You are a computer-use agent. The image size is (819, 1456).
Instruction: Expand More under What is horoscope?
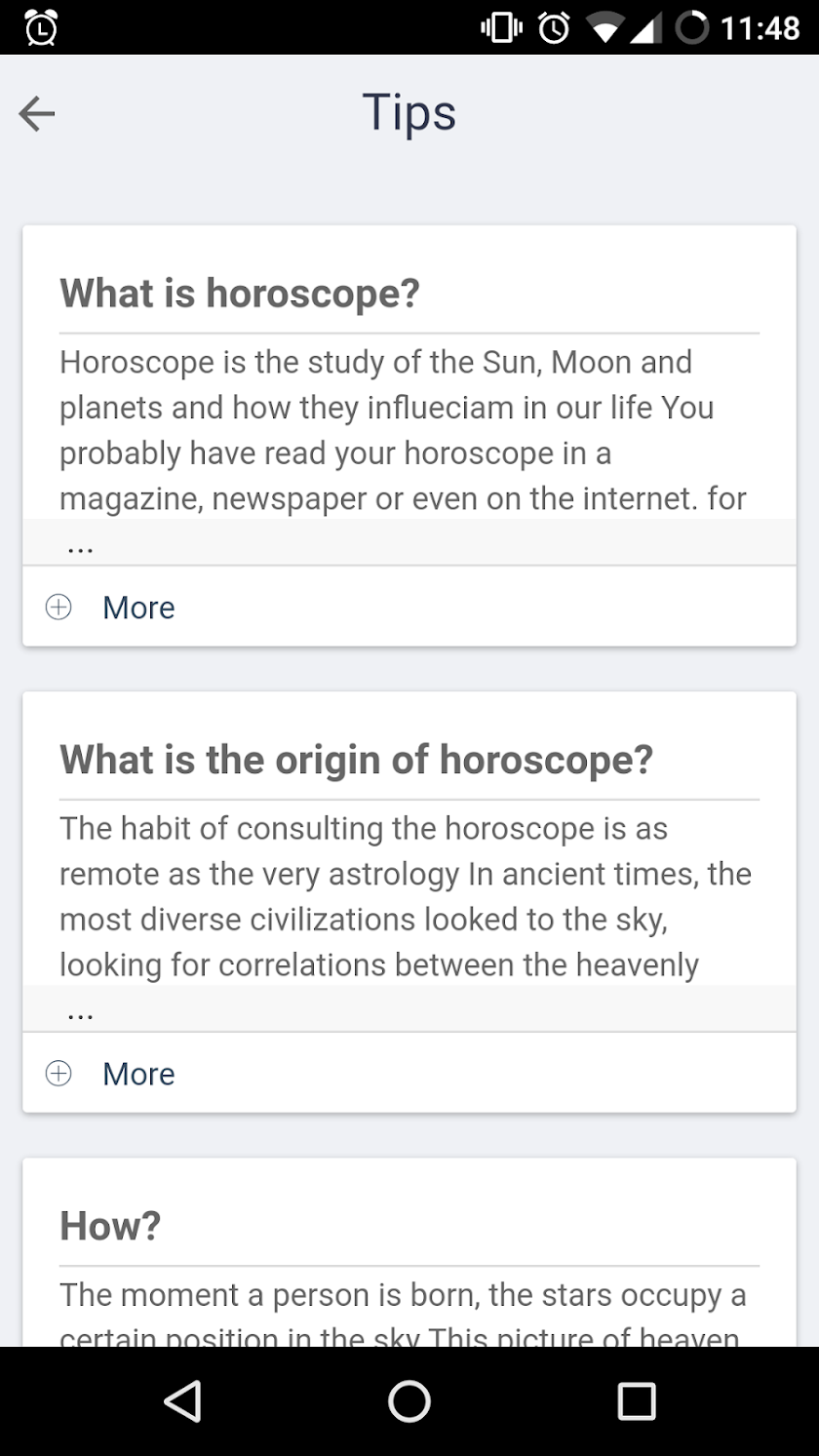click(137, 608)
